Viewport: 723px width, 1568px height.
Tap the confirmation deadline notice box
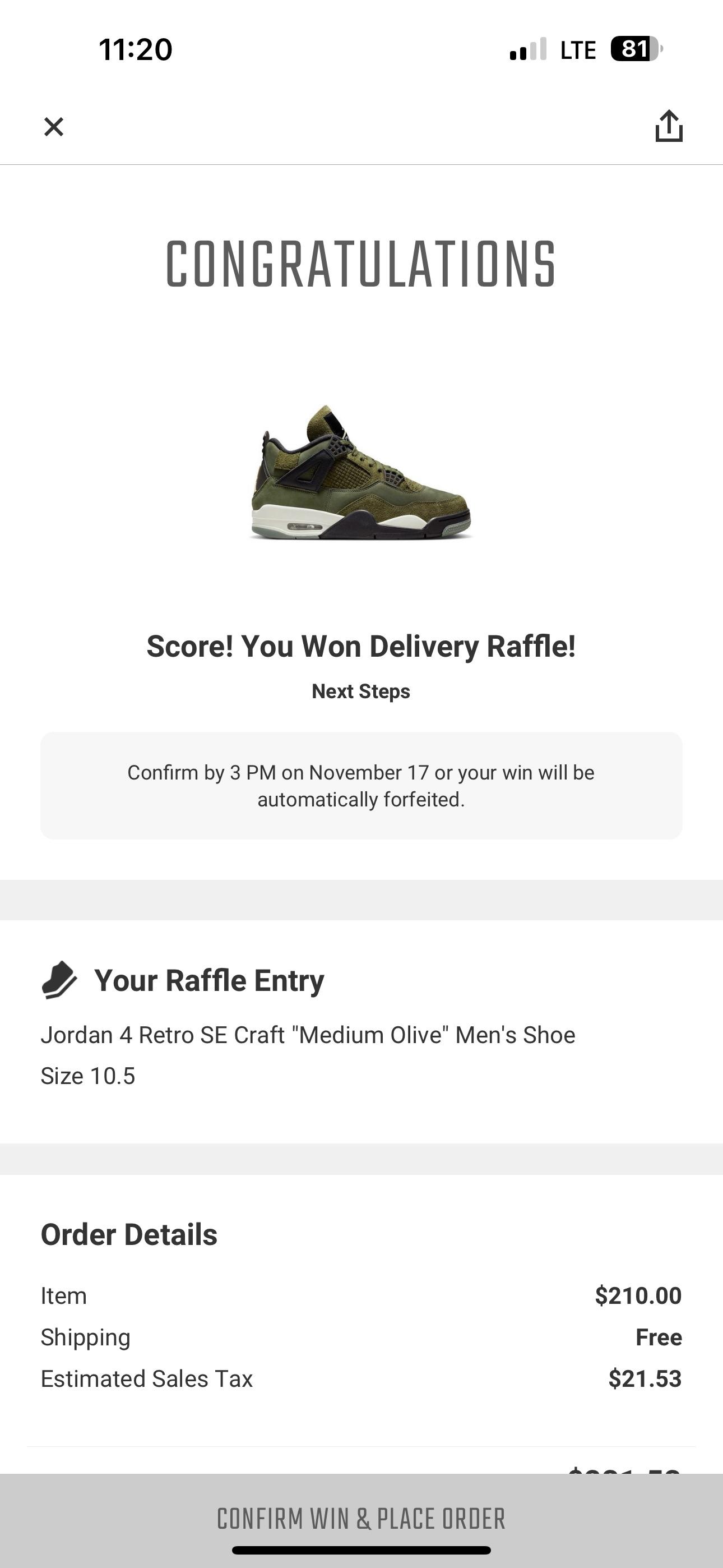(361, 785)
